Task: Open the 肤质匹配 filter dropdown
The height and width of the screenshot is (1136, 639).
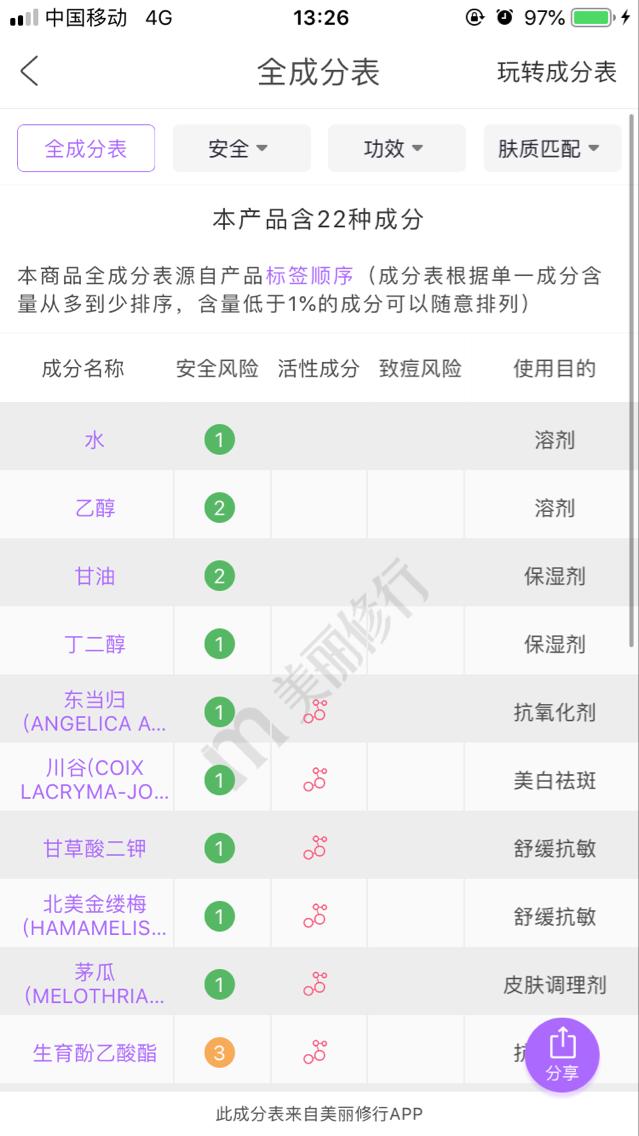Action: [551, 149]
